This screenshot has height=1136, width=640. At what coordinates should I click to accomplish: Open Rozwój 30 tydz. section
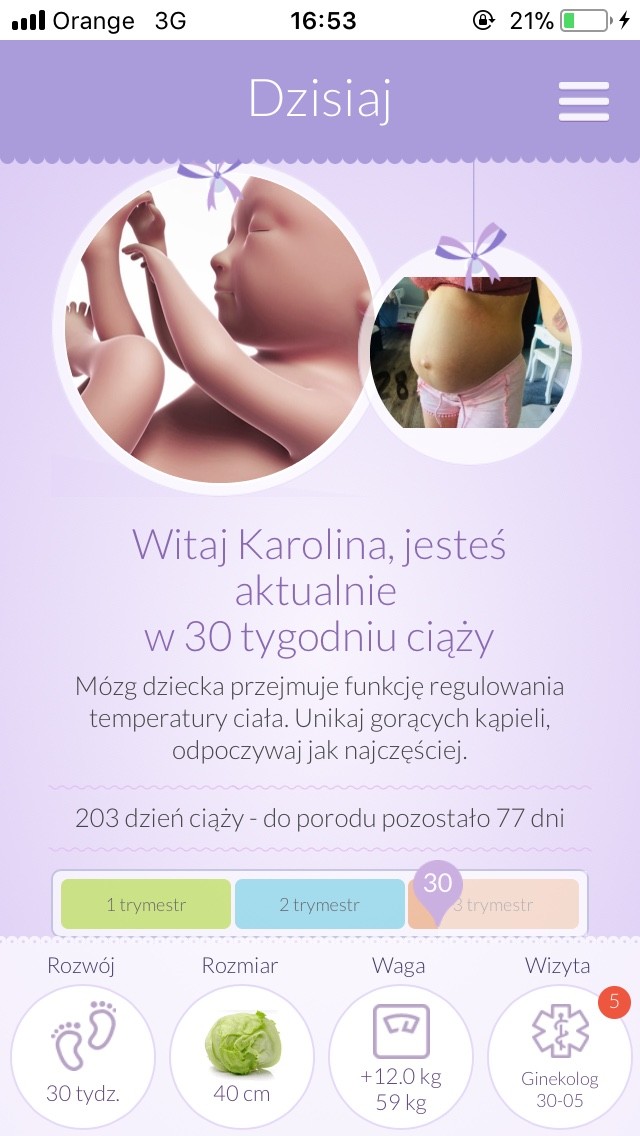pyautogui.click(x=83, y=1056)
